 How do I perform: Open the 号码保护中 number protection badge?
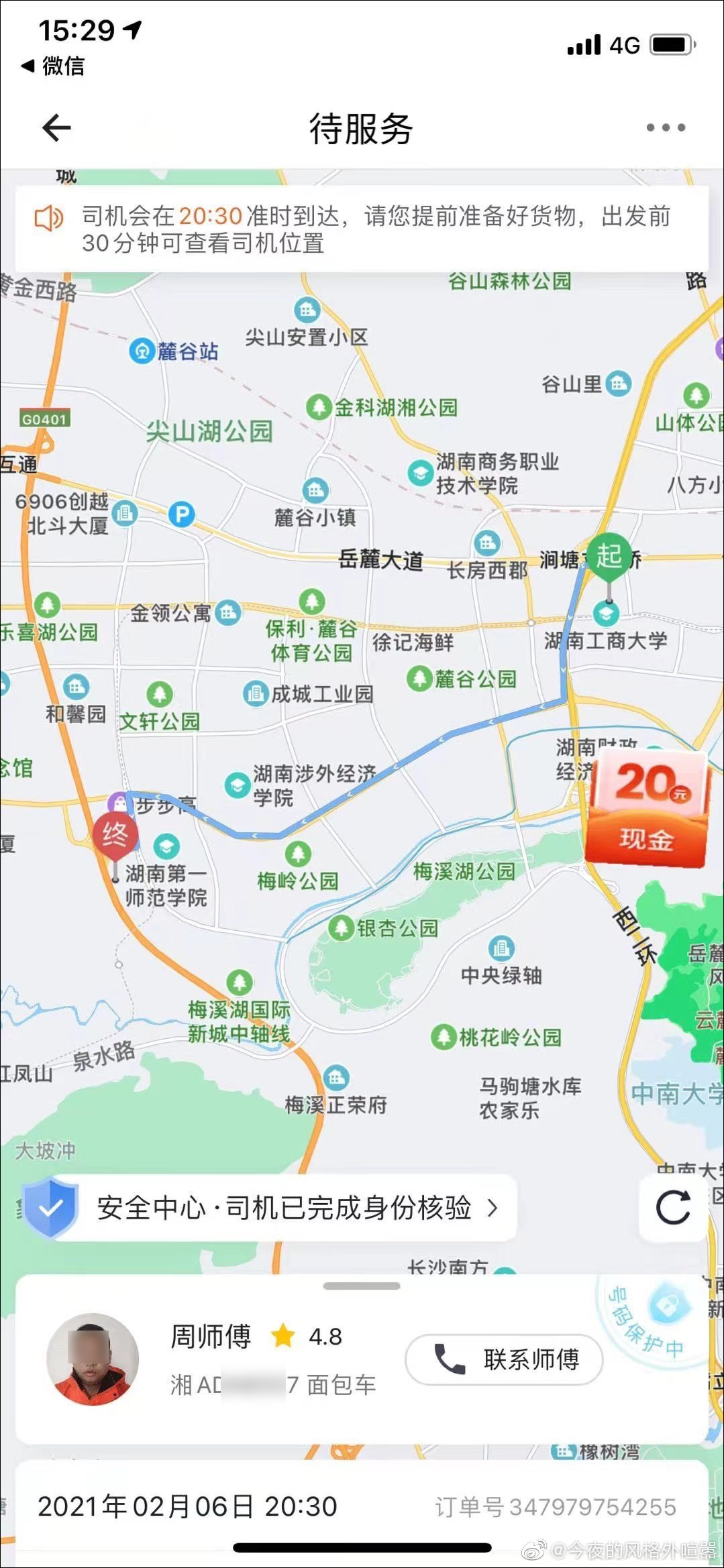650,1318
